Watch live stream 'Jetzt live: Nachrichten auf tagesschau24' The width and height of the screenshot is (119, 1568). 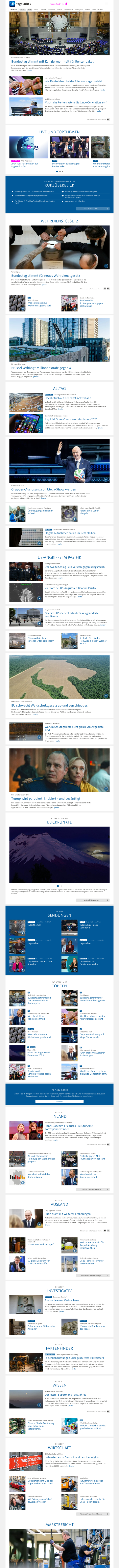tap(24, 164)
